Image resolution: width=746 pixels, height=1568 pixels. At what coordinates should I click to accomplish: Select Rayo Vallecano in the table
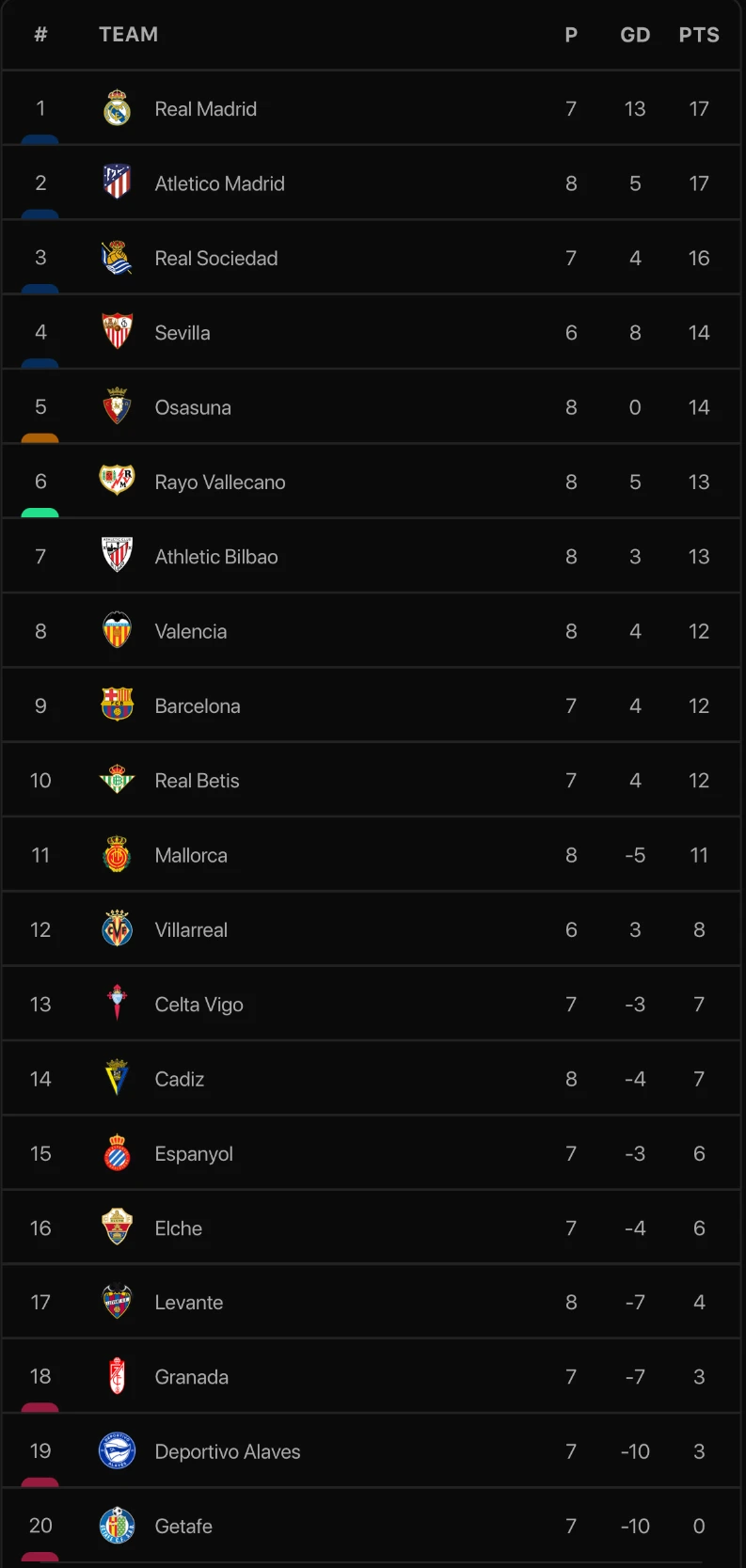coord(219,482)
